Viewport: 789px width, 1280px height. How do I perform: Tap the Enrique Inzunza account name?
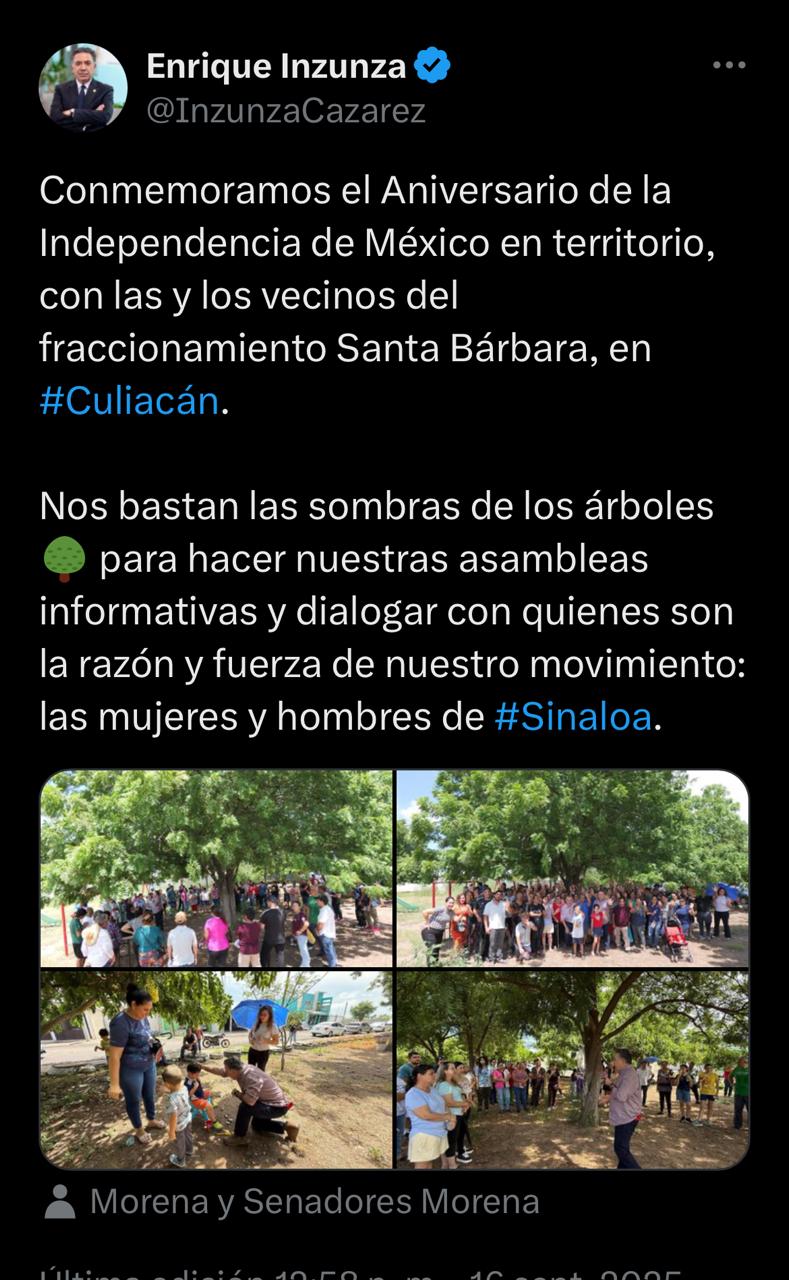click(x=276, y=67)
